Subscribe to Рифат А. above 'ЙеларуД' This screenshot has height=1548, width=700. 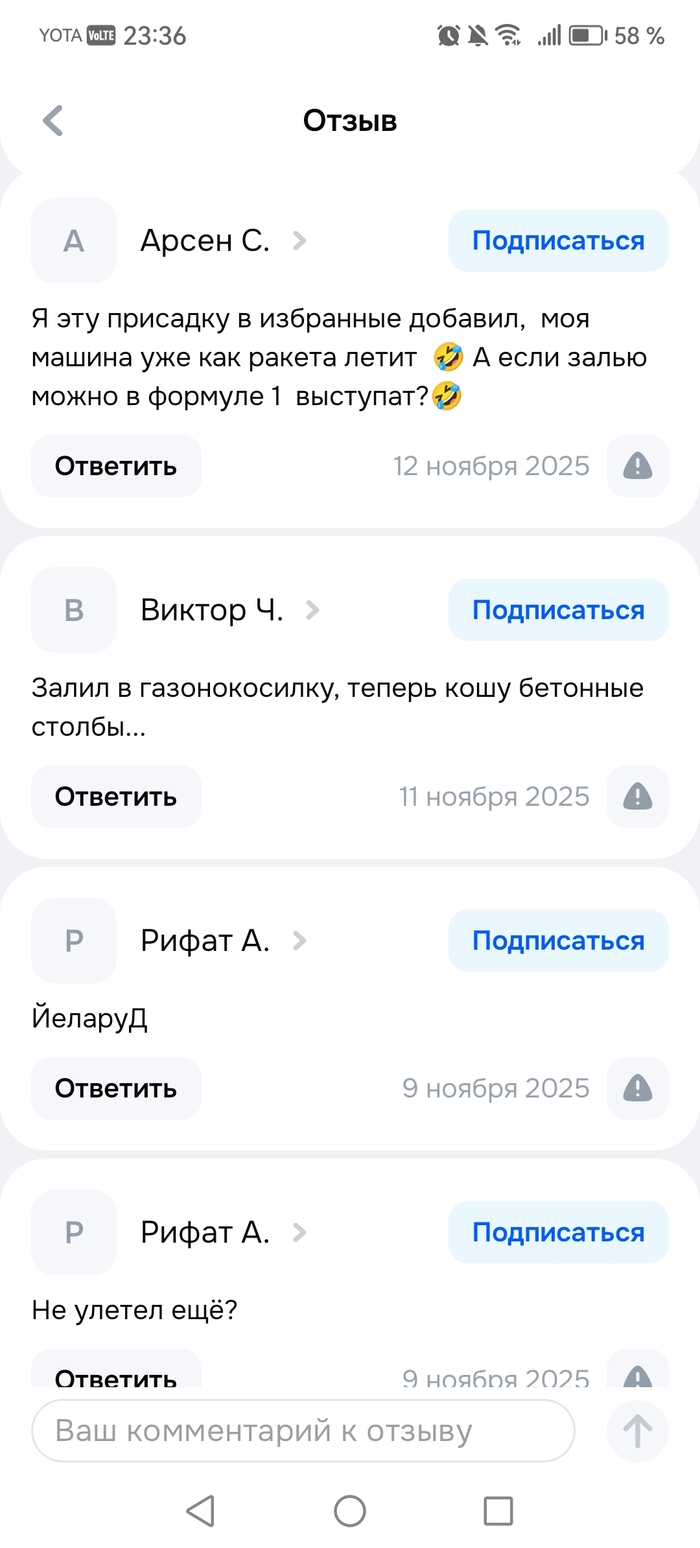click(x=558, y=941)
